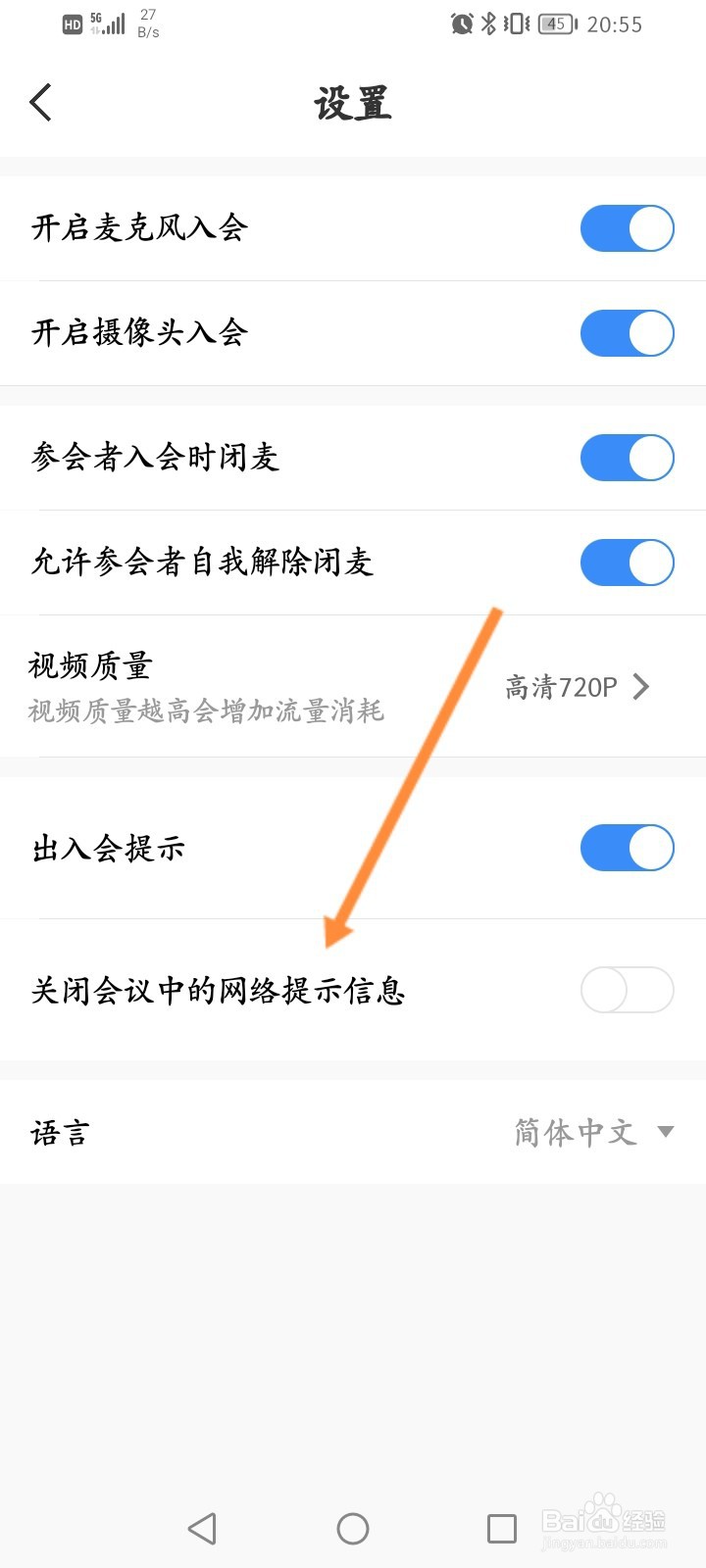706x1568 pixels.
Task: Toggle off 参会者入会时闭麦
Action: coord(627,457)
